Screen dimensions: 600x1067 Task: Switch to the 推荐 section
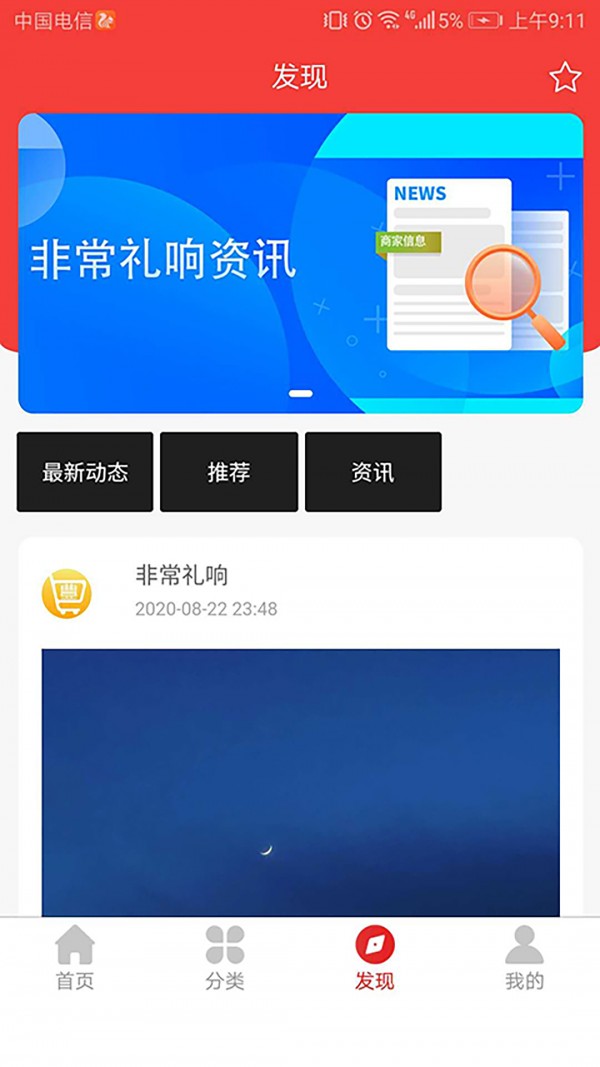click(x=229, y=472)
